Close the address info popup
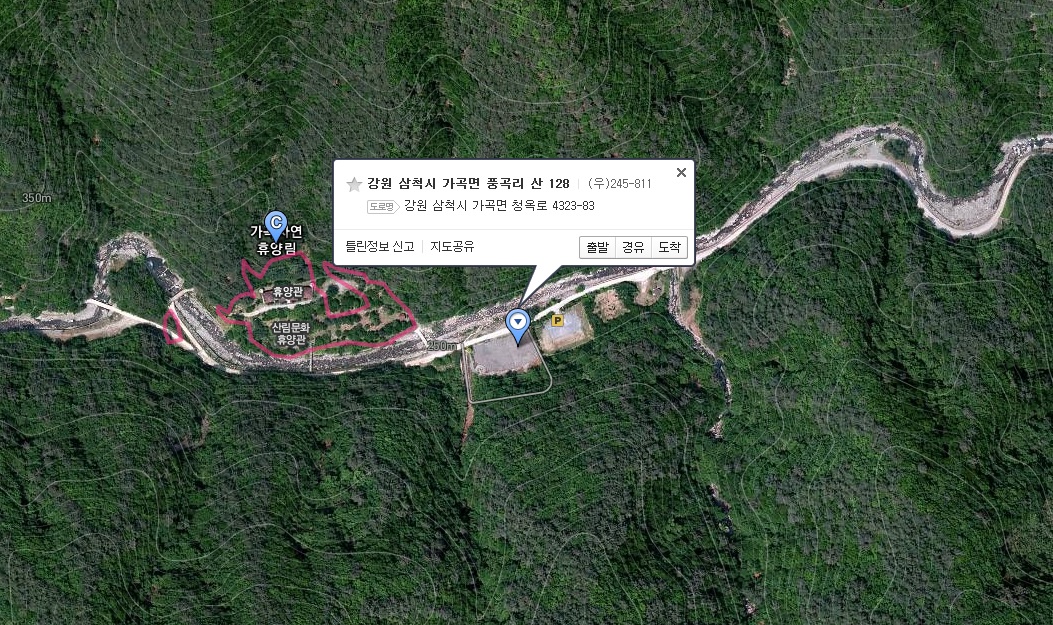 tap(681, 172)
